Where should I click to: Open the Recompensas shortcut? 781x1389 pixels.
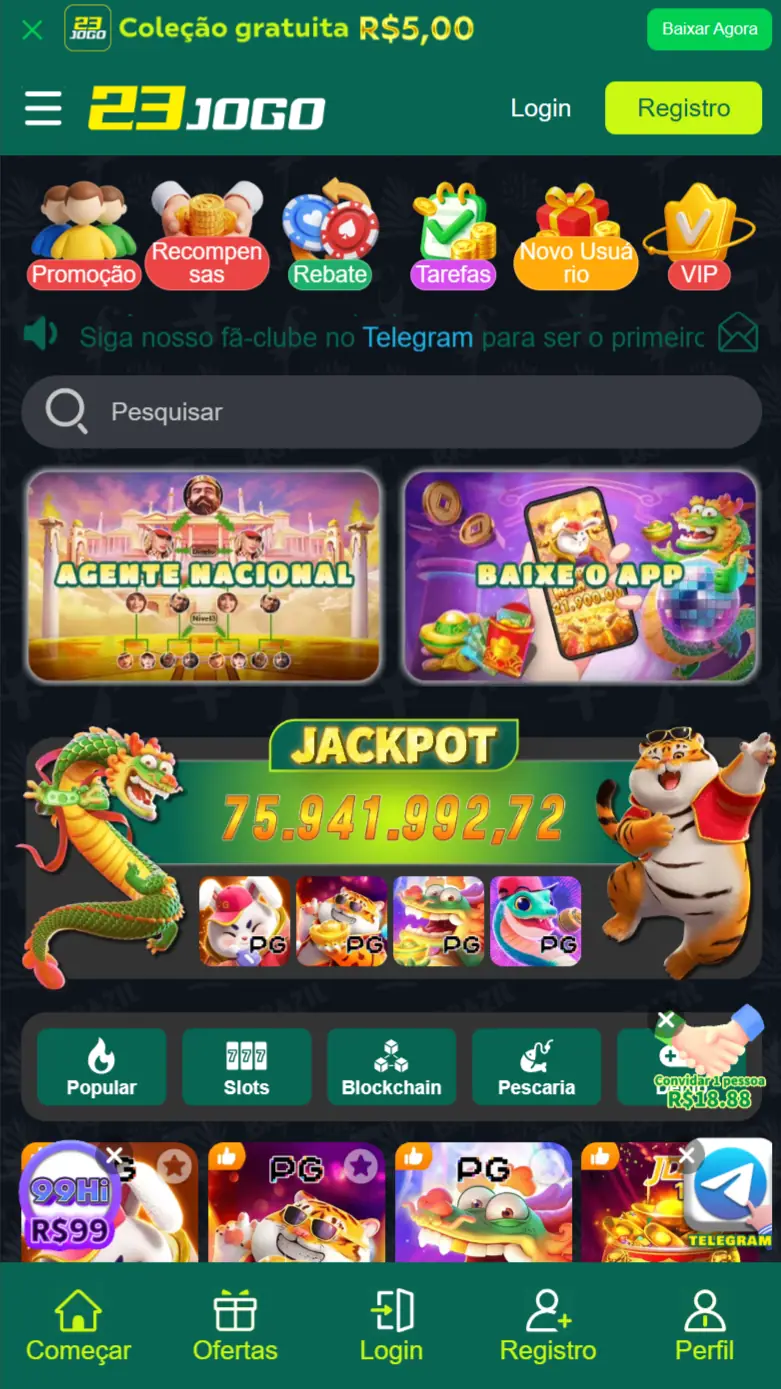(206, 235)
